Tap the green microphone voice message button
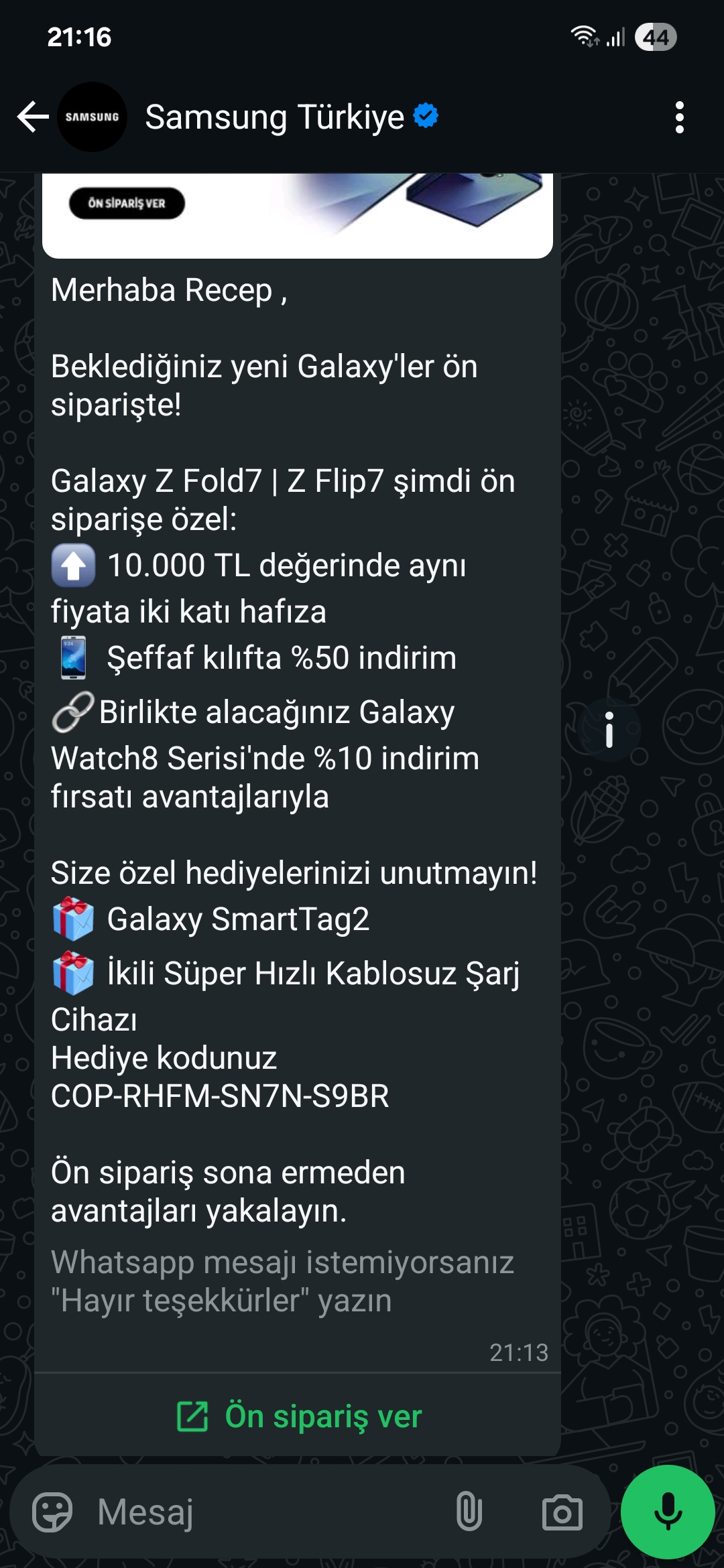This screenshot has height=1568, width=724. tap(668, 1512)
